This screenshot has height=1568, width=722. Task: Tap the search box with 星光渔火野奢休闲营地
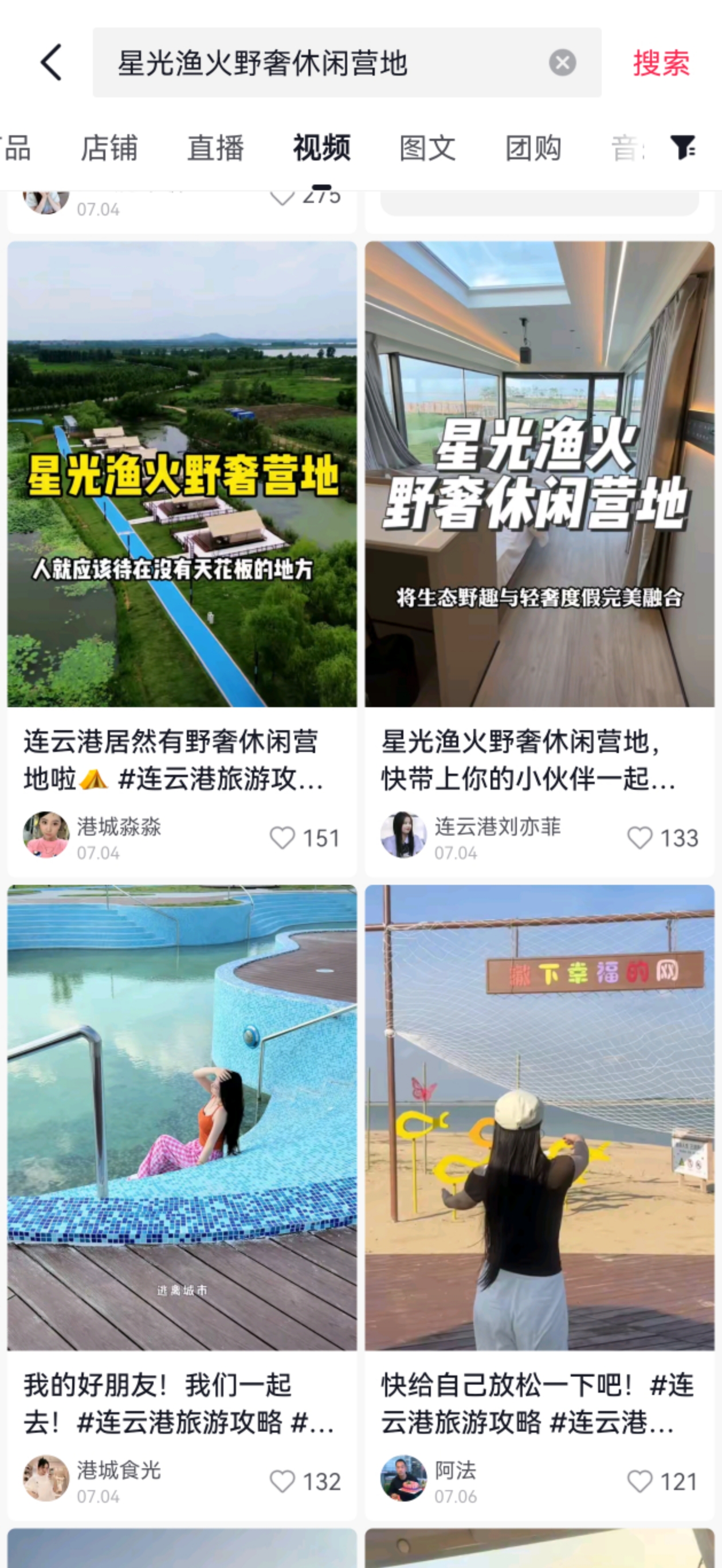point(316,62)
